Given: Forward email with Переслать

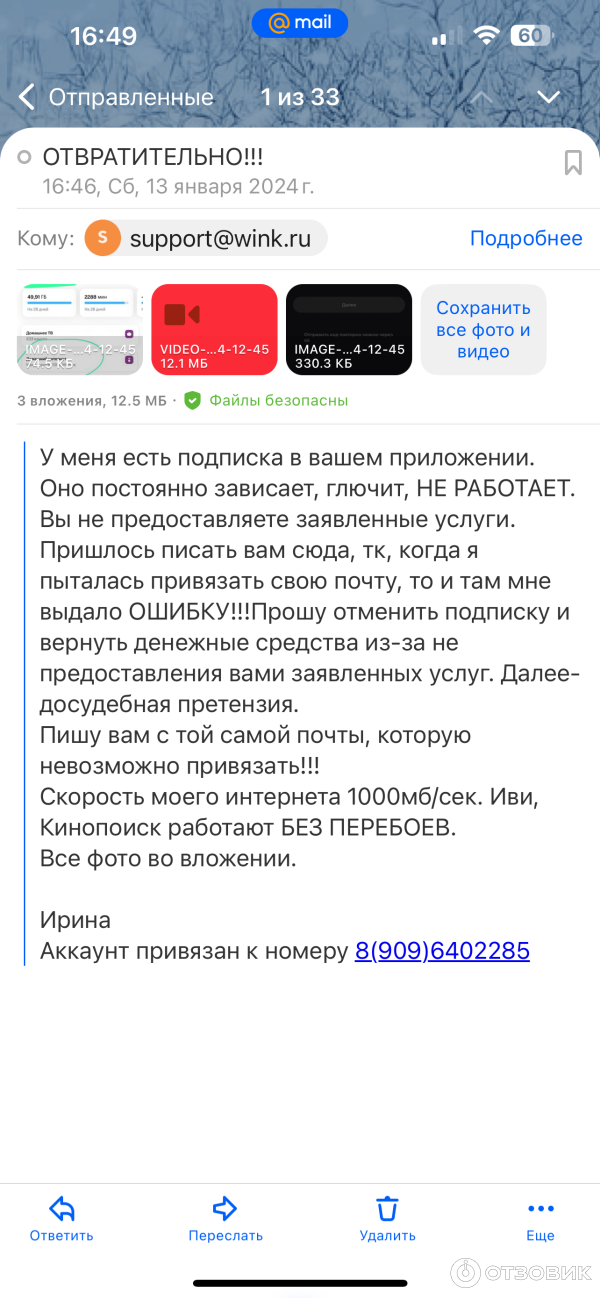Looking at the screenshot, I should pos(225,1219).
